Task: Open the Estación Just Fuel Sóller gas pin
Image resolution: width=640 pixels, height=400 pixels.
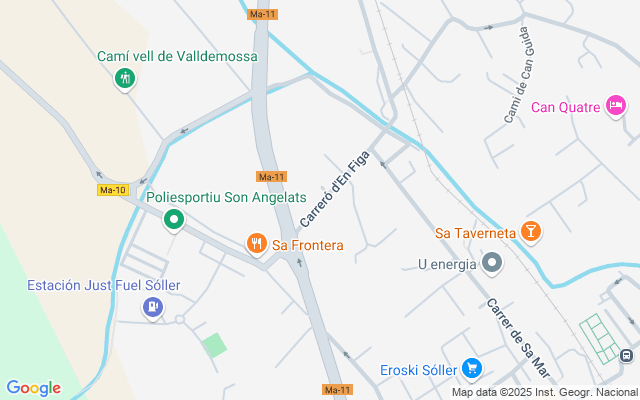Action: click(152, 307)
